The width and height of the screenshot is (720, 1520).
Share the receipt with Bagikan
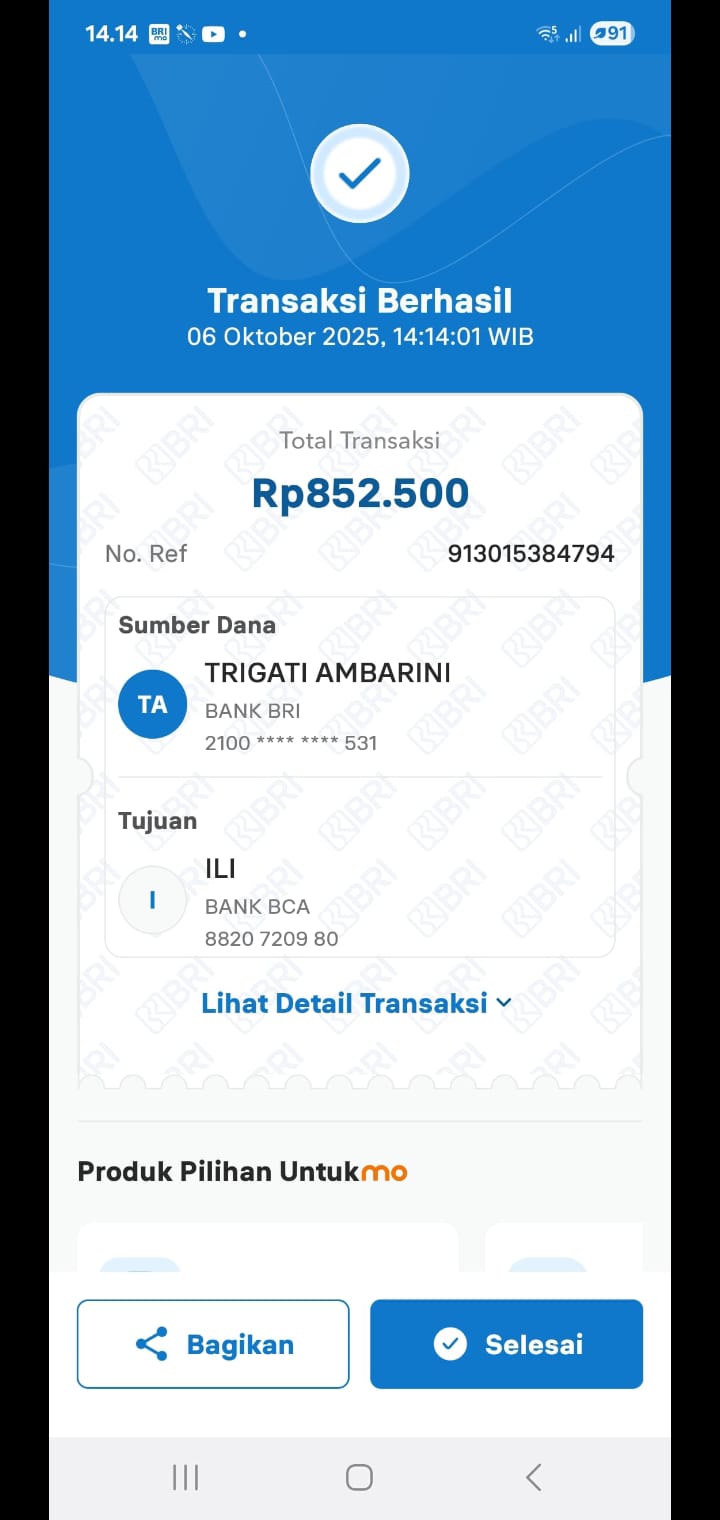pyautogui.click(x=213, y=1344)
